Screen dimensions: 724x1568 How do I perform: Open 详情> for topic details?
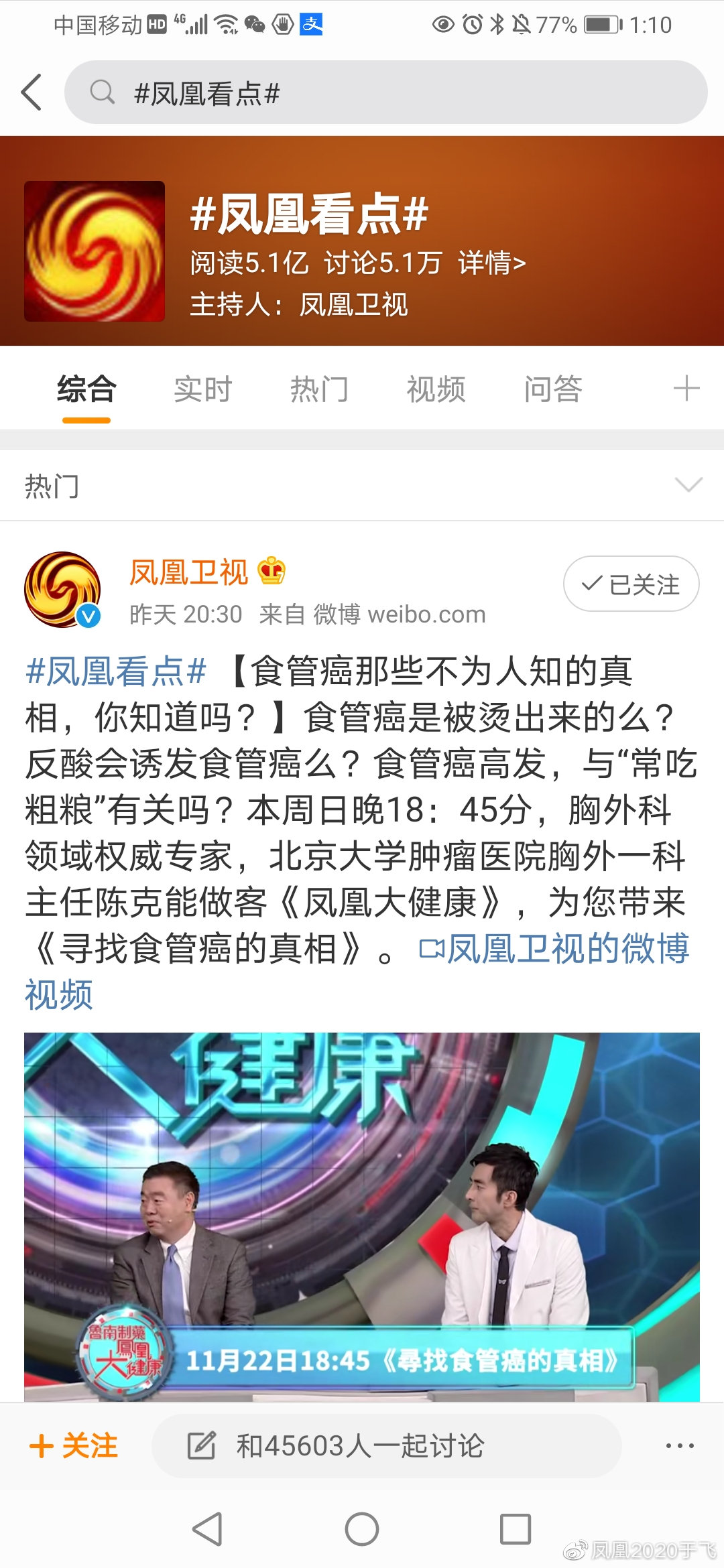tap(491, 263)
